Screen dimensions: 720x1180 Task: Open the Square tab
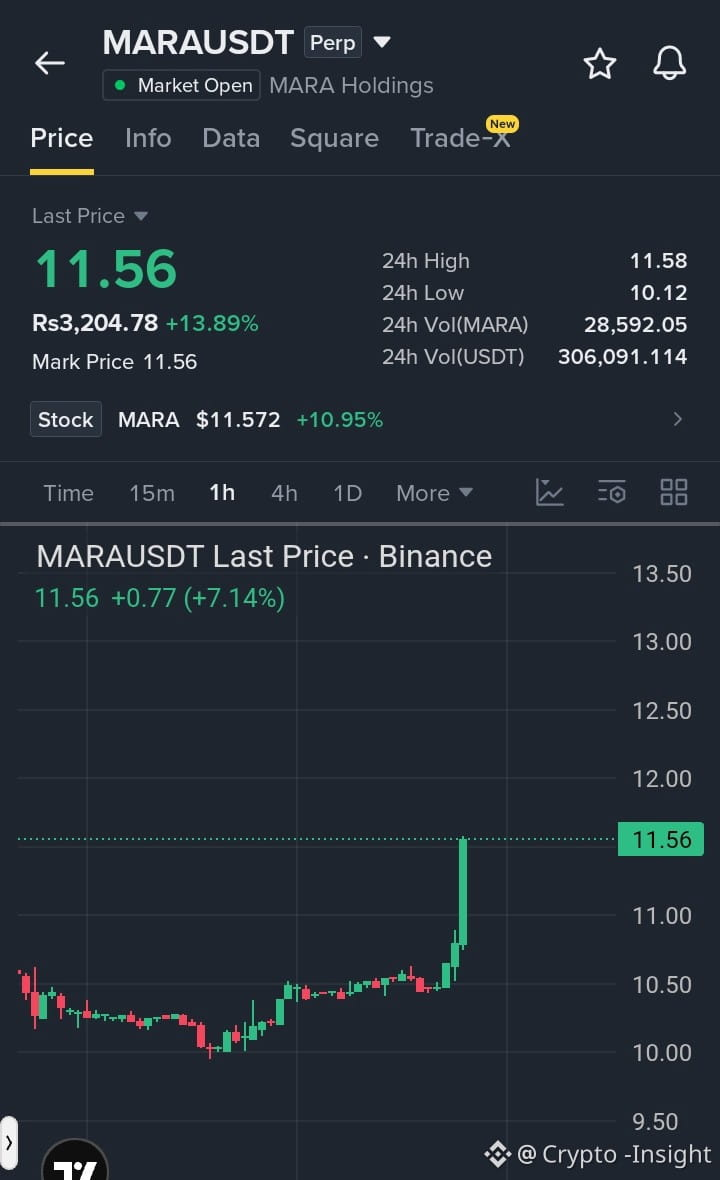[334, 138]
